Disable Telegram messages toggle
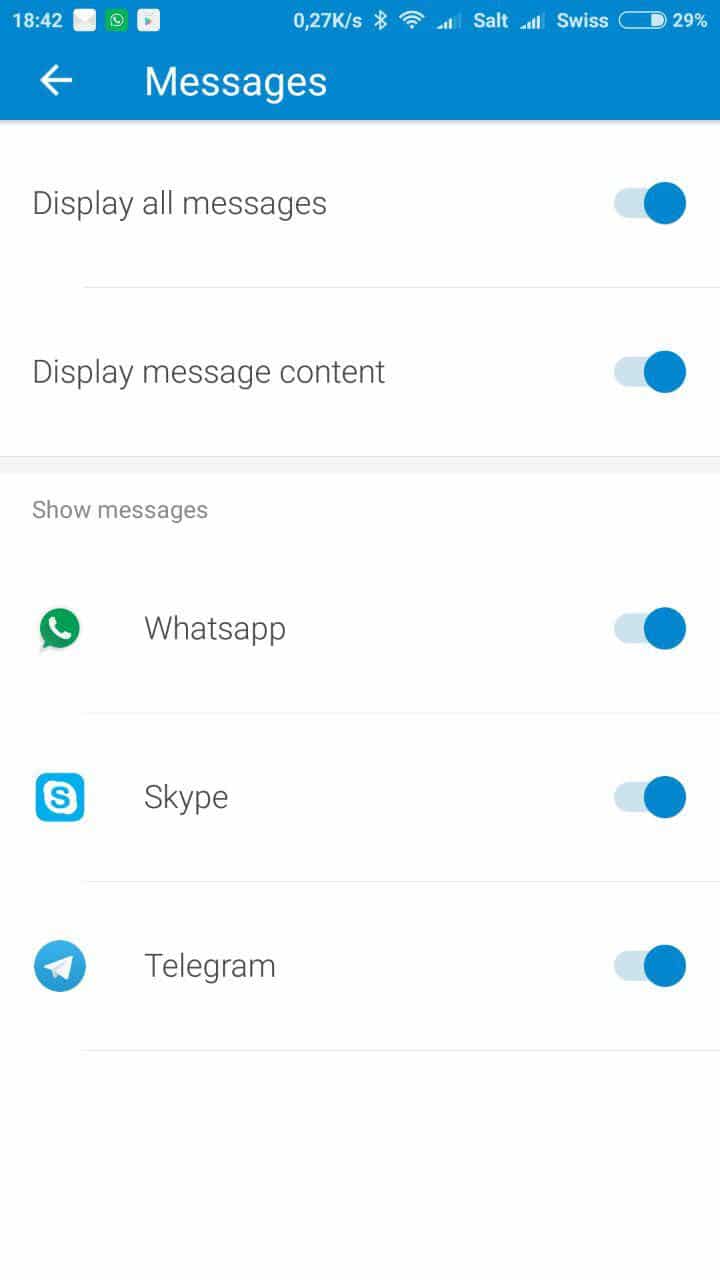720x1280 pixels. (650, 966)
